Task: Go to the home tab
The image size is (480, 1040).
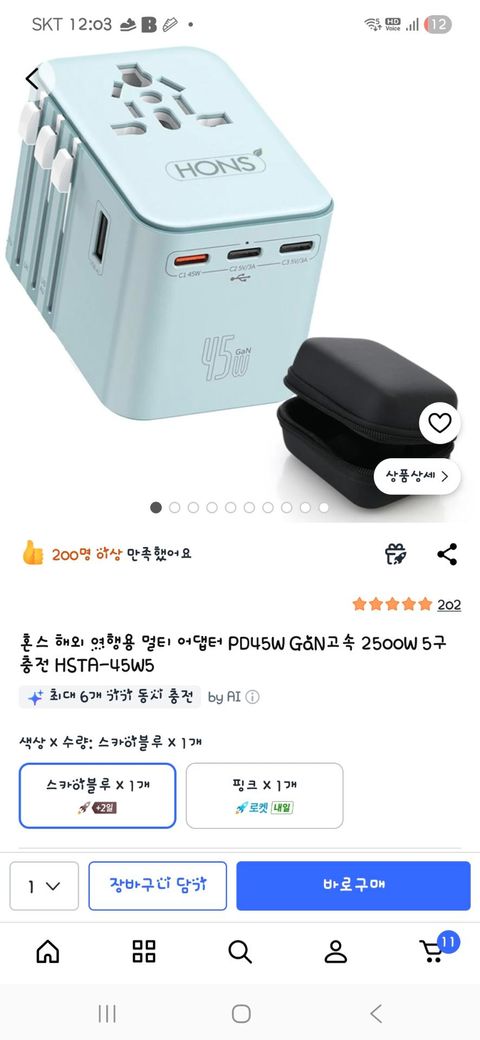Action: (48, 952)
